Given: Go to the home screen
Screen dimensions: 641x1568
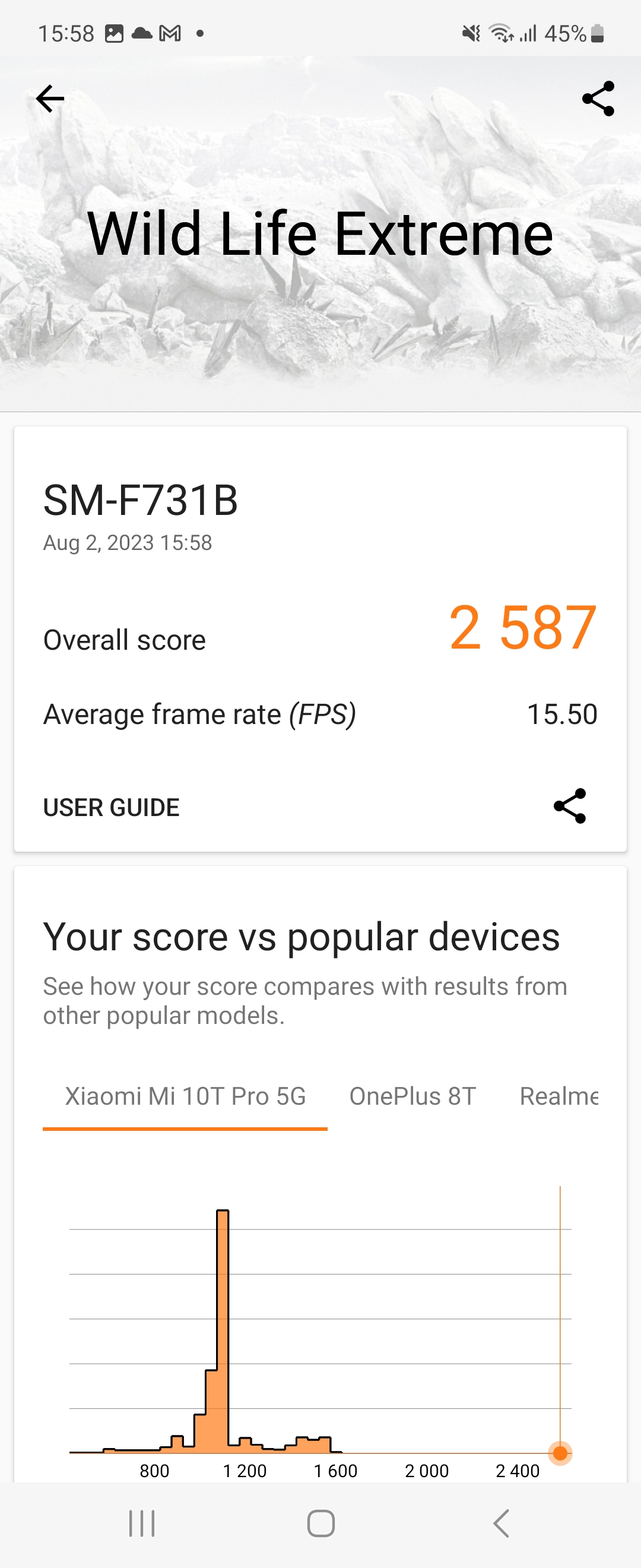Looking at the screenshot, I should [320, 1523].
